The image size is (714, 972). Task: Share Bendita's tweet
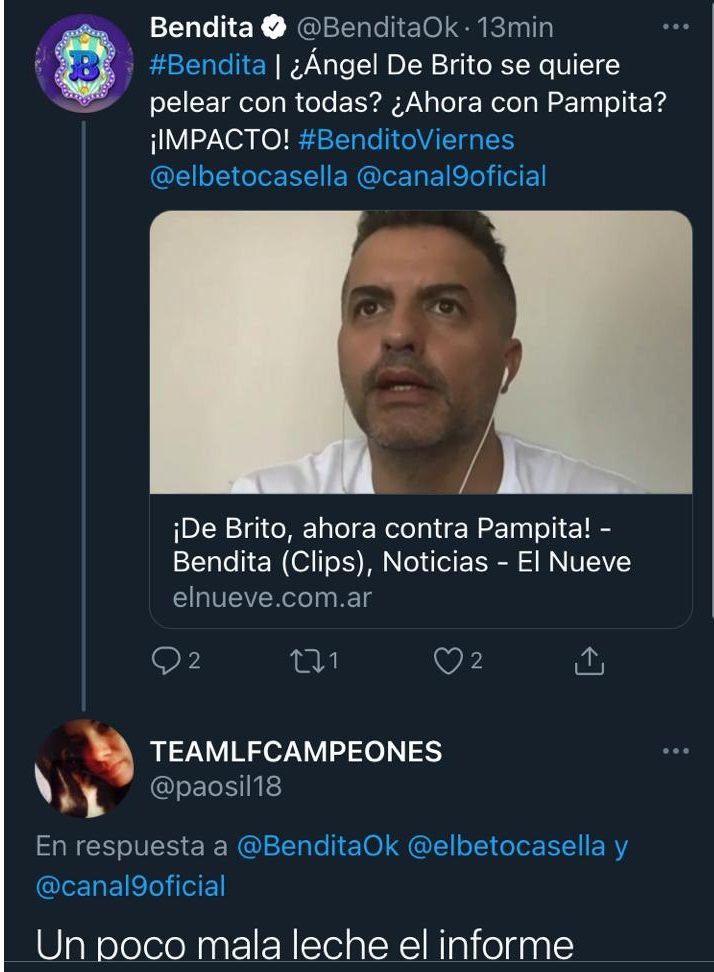pyautogui.click(x=590, y=661)
